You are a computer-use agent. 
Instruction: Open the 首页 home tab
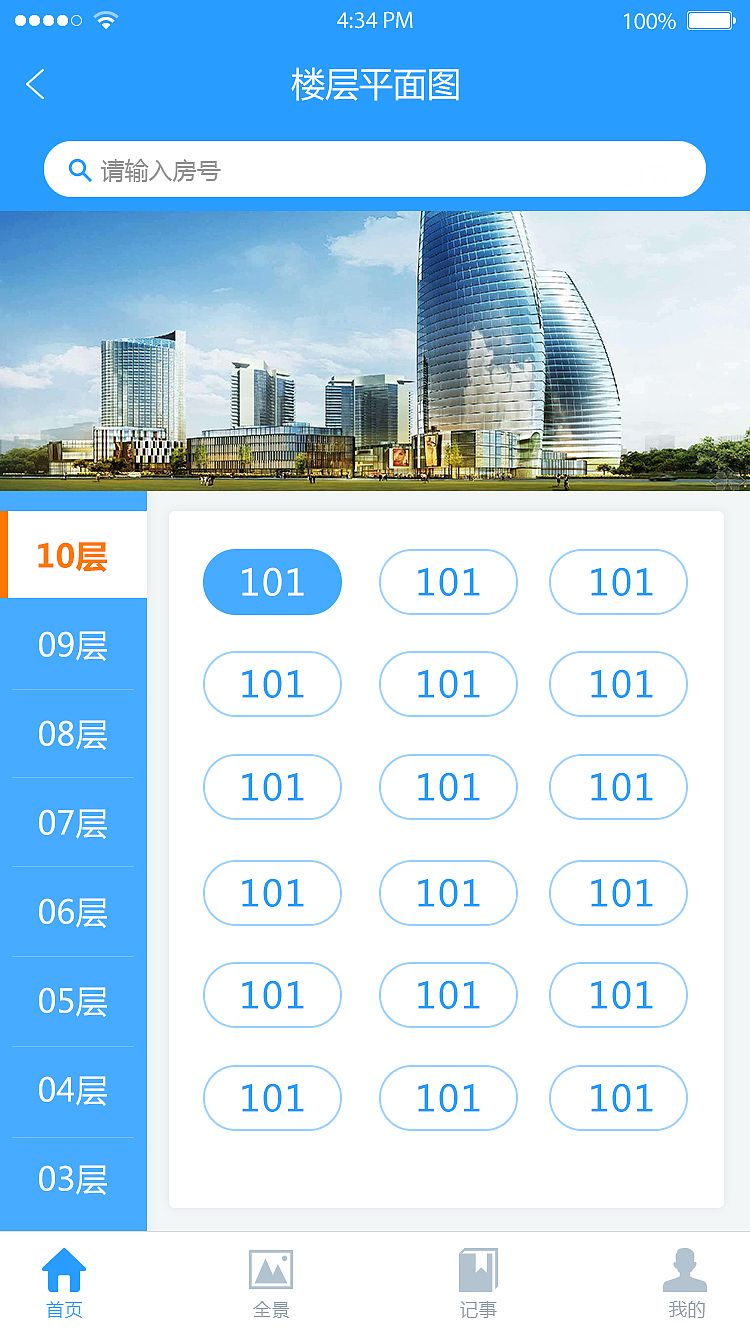click(x=64, y=1284)
